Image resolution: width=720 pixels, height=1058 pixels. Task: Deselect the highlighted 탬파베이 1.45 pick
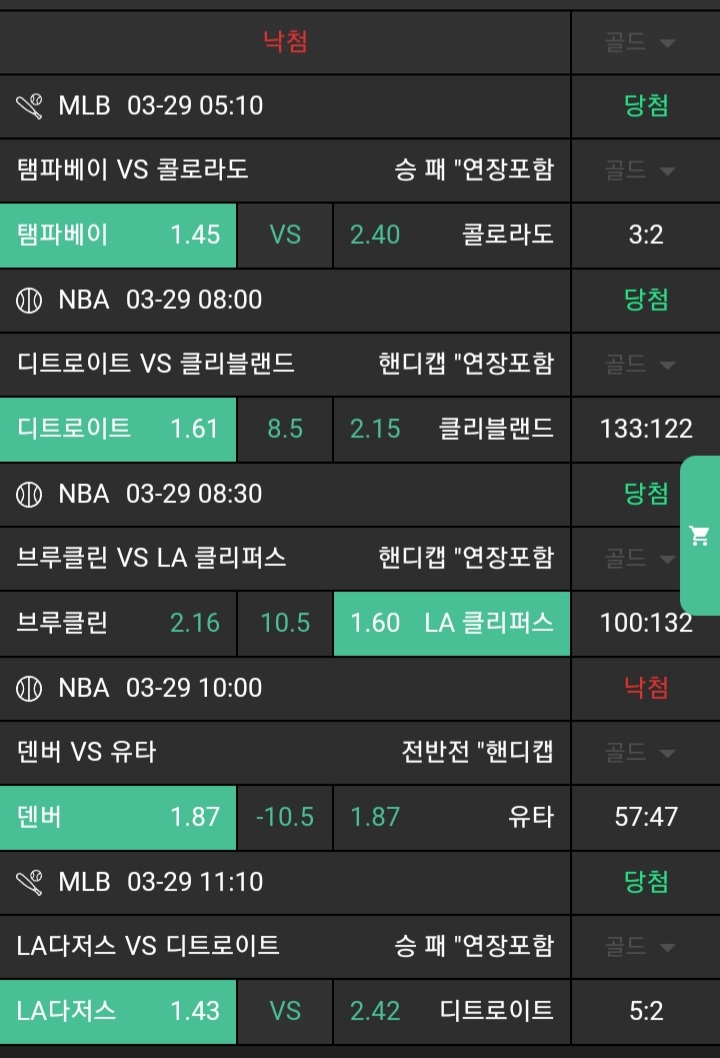click(x=118, y=235)
